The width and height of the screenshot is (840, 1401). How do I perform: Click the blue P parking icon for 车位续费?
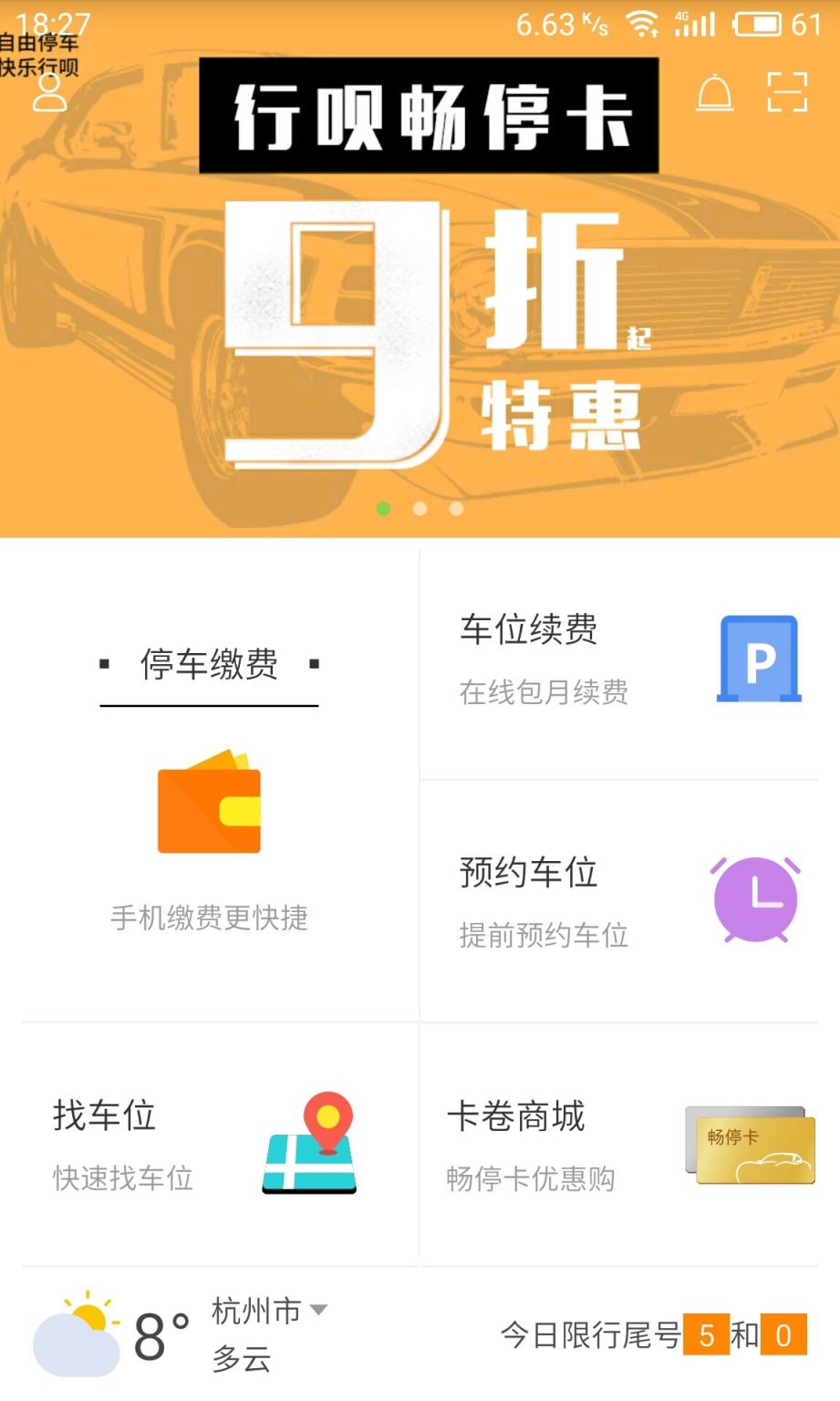760,658
